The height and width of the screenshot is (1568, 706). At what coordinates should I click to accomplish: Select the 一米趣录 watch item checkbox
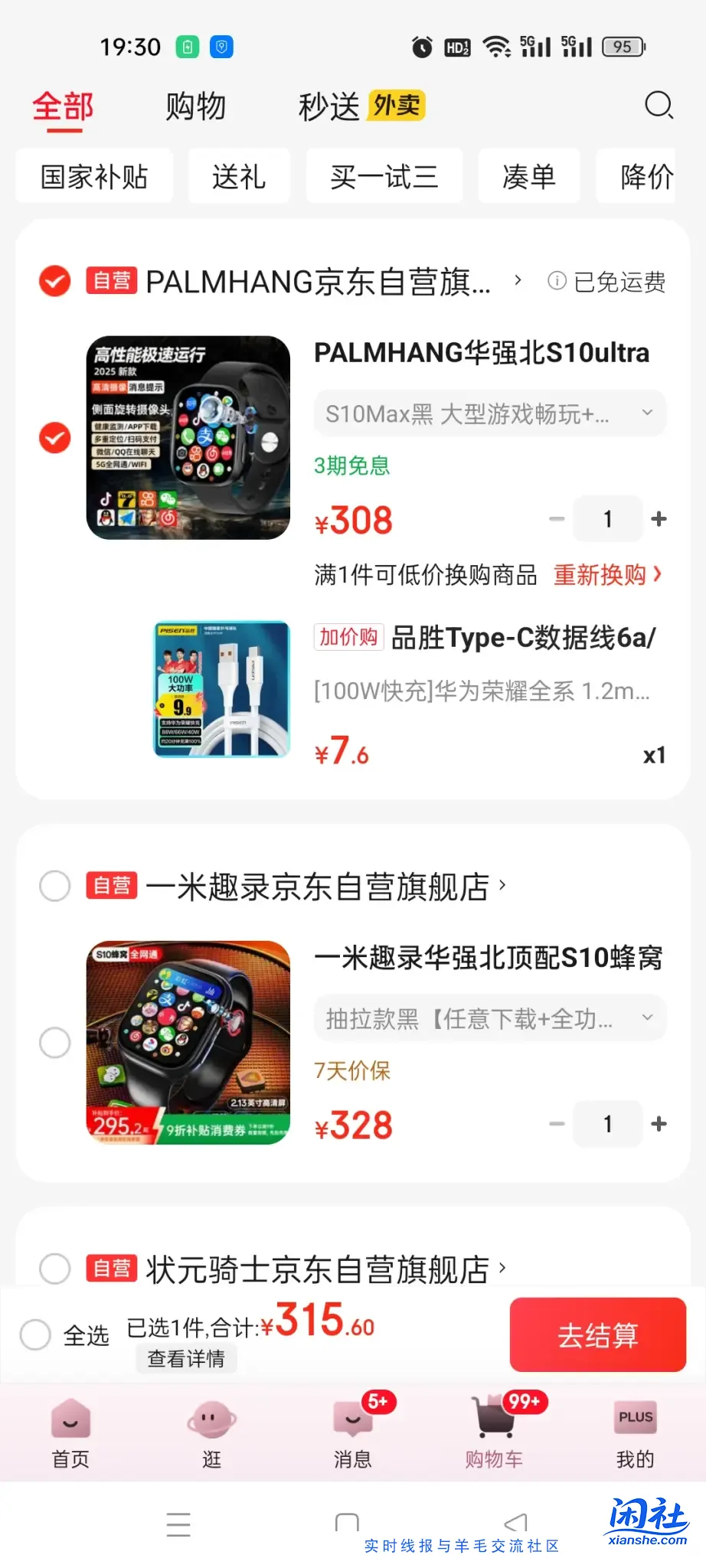click(x=54, y=1042)
